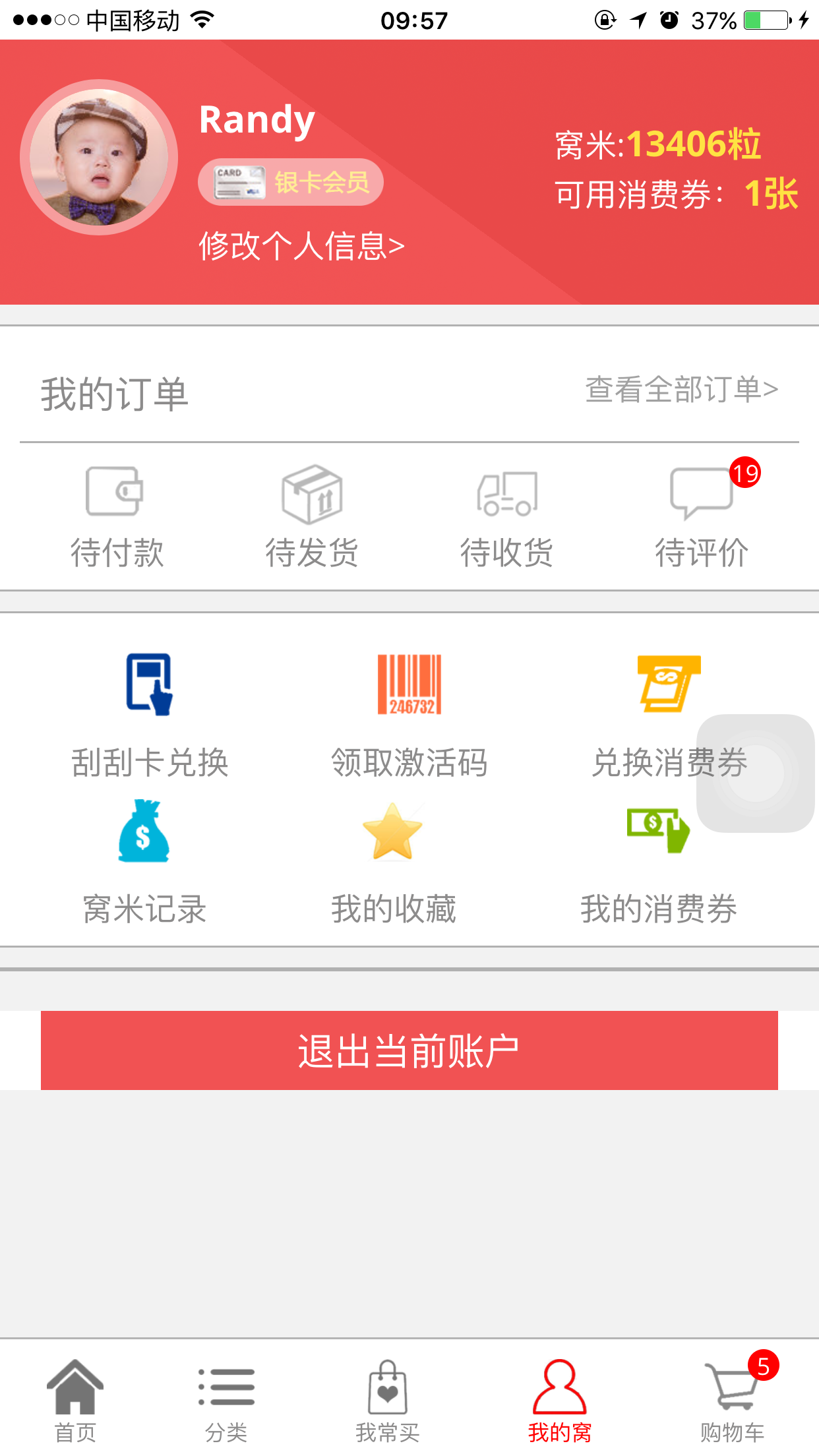Open 修改个人信息 to edit profile
This screenshot has width=819, height=1456.
(x=301, y=246)
